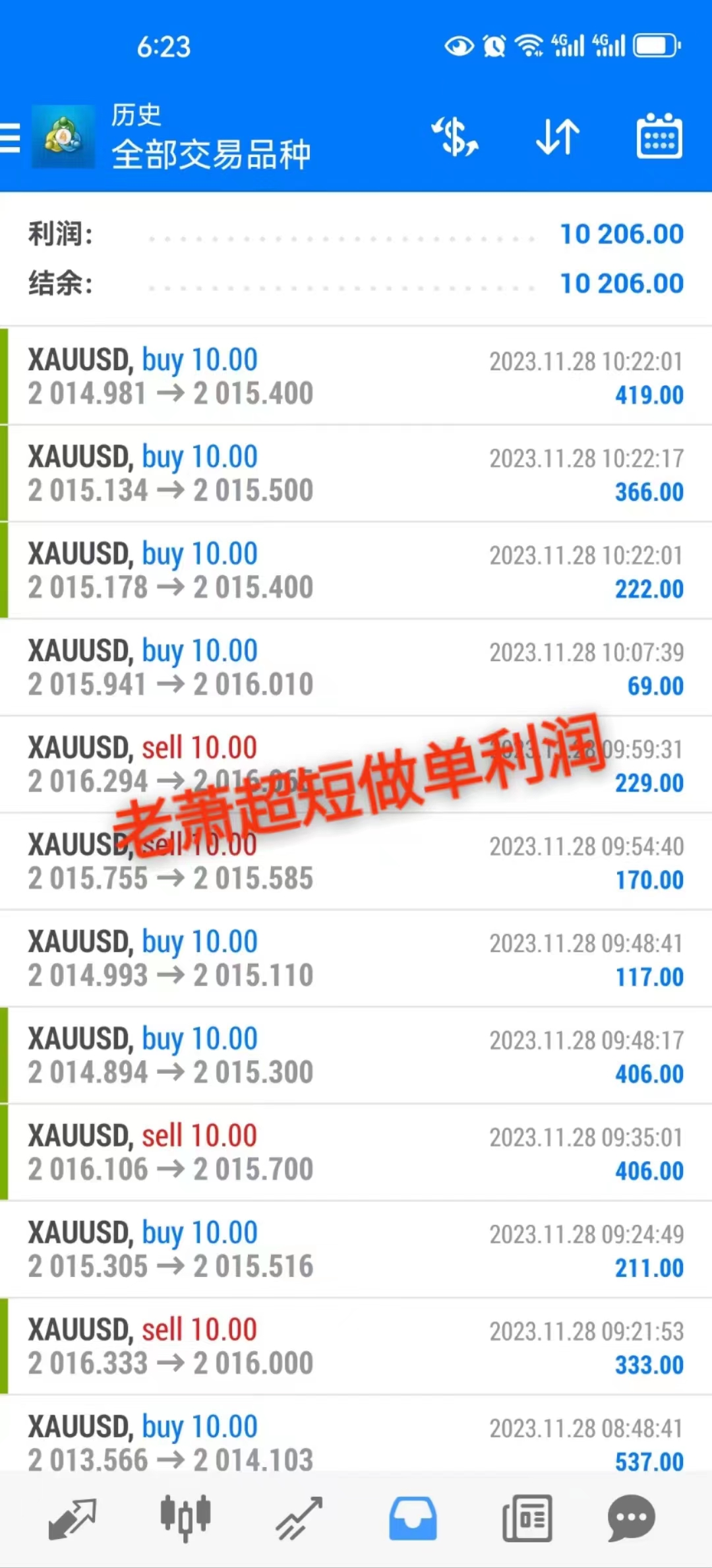The height and width of the screenshot is (1568, 712).
Task: Switch to the News tab
Action: pos(527,1519)
